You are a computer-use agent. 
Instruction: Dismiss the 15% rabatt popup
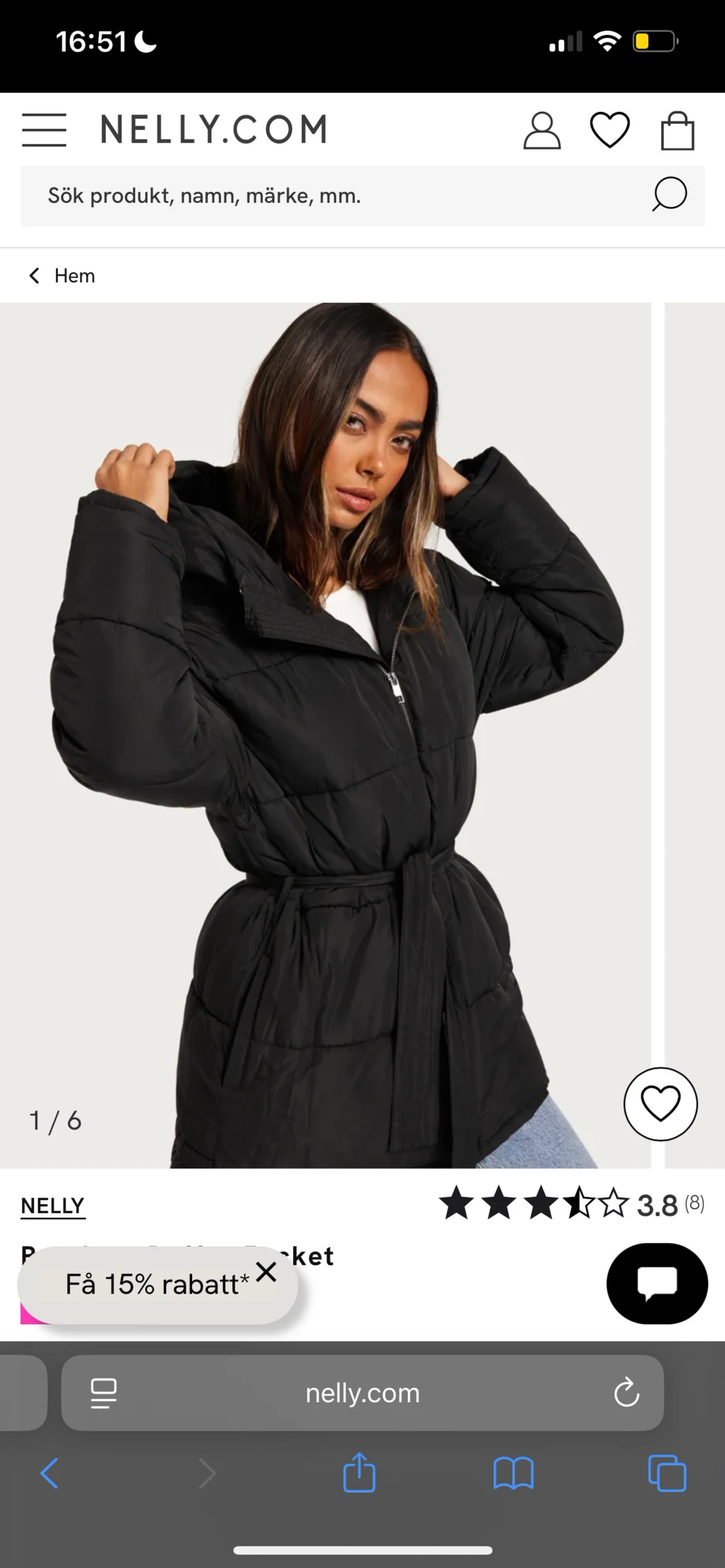(266, 1272)
